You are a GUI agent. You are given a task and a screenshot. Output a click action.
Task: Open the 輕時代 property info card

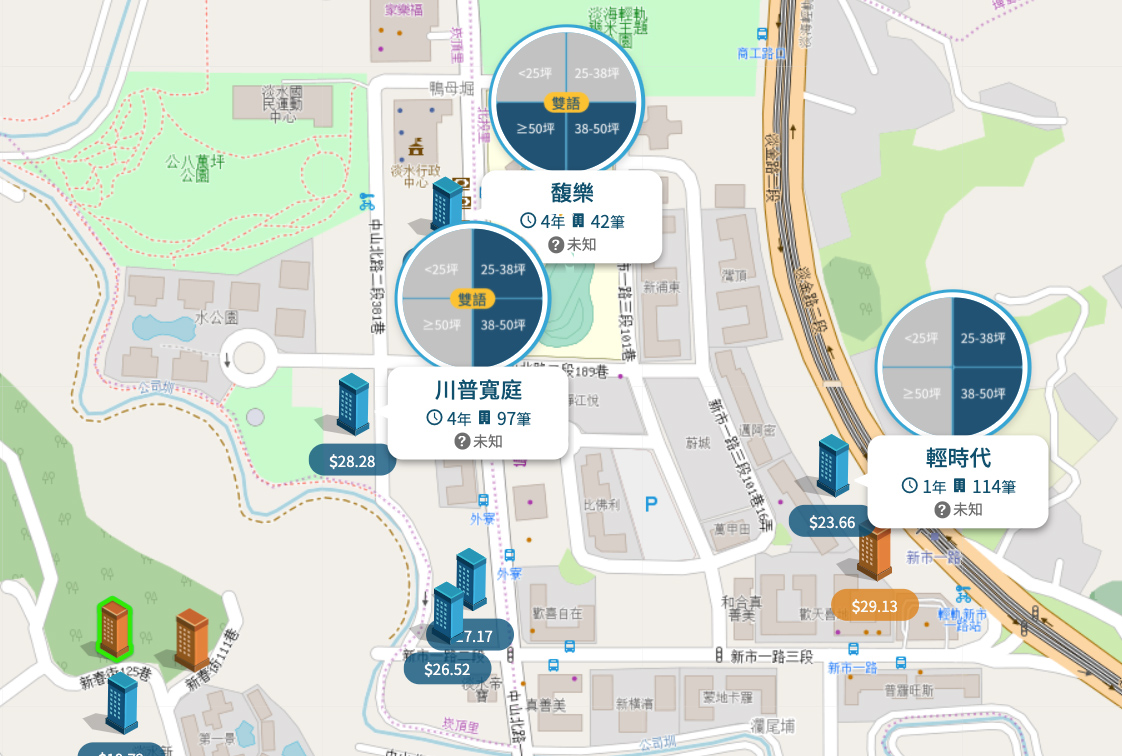(x=957, y=481)
